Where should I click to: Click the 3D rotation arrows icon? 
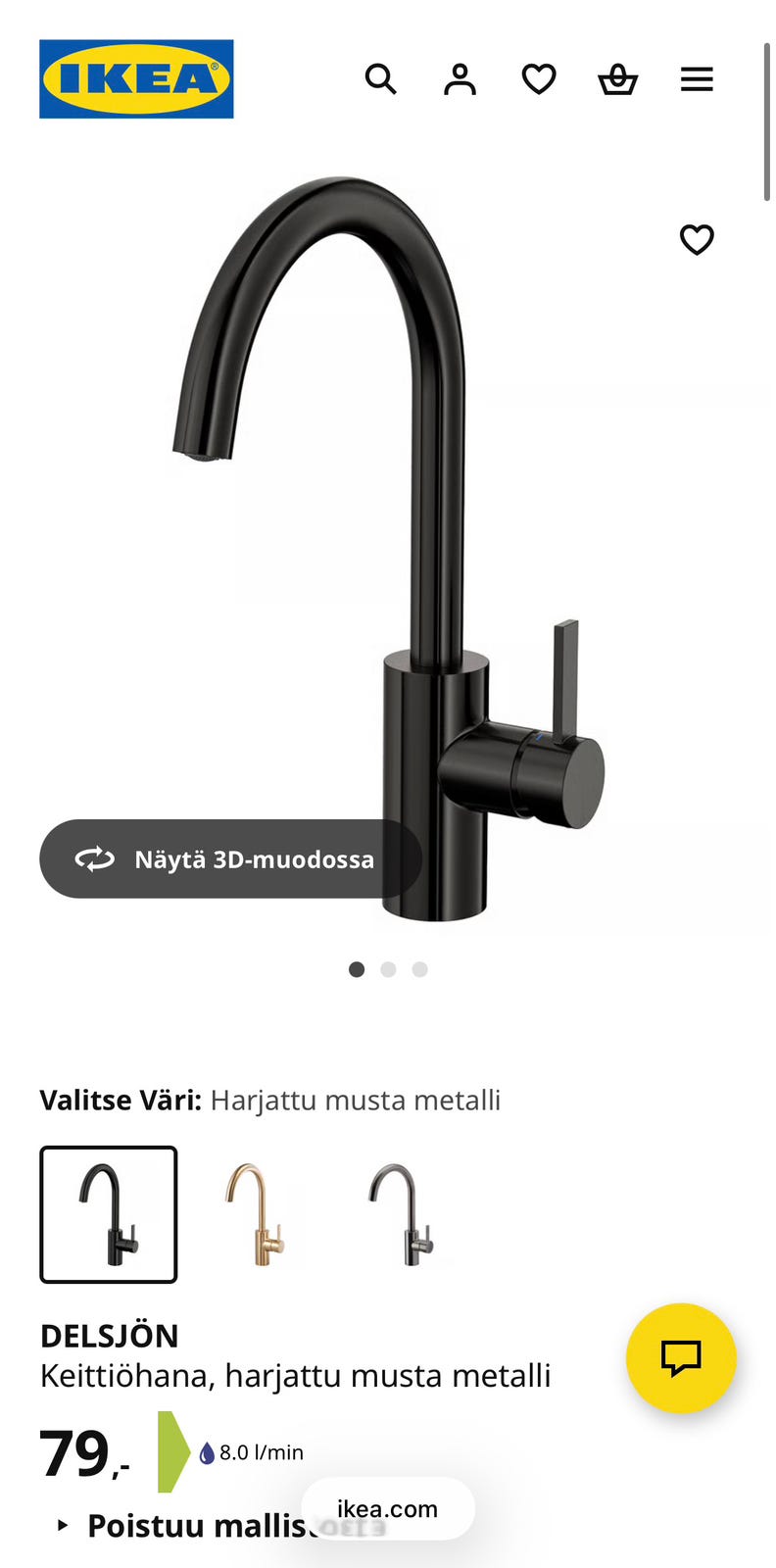click(x=93, y=858)
